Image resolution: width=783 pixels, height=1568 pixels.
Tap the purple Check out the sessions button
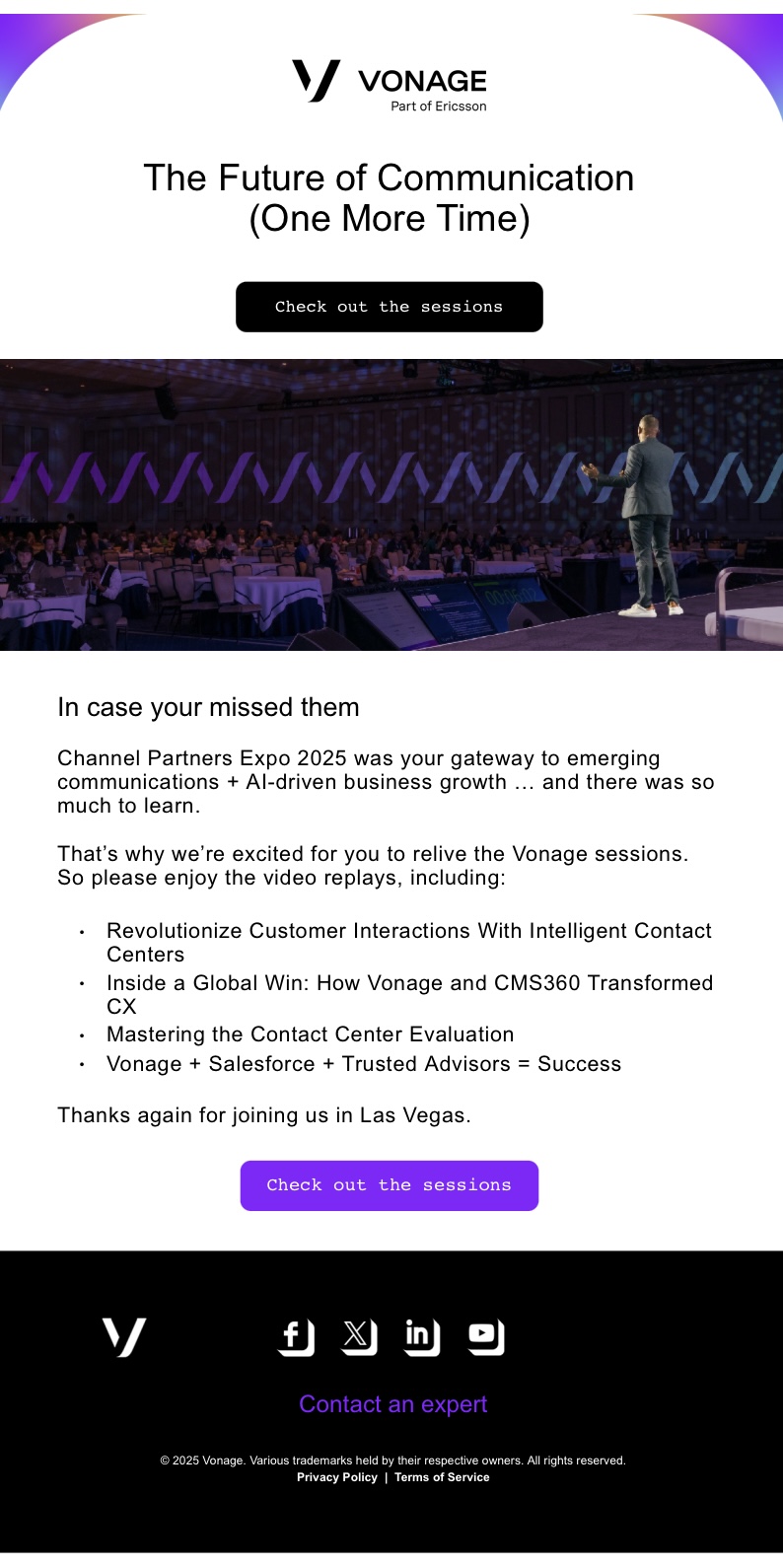(x=389, y=1185)
